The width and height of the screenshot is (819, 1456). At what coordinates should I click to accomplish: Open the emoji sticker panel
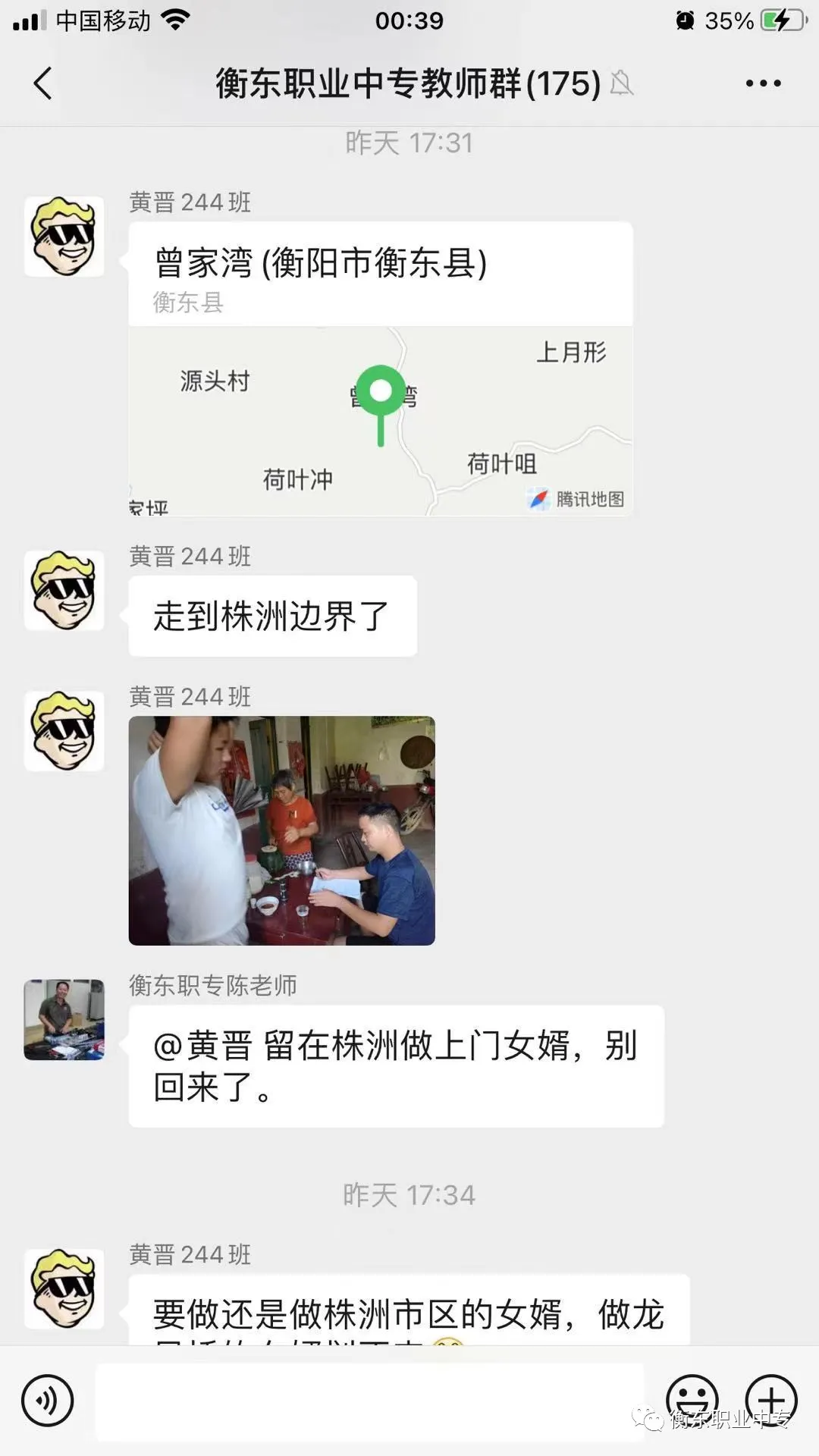point(692,1401)
